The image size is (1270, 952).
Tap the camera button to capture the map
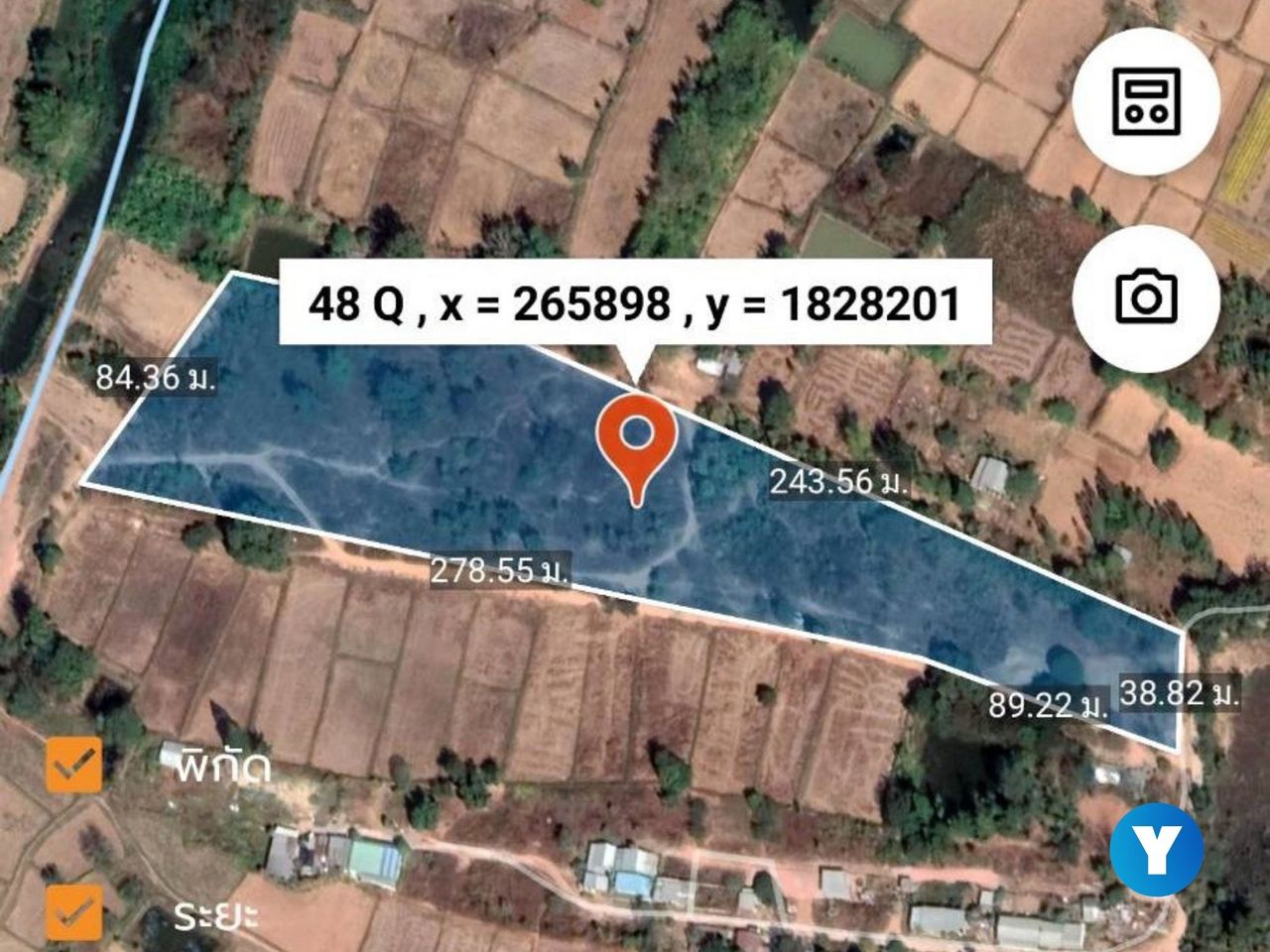pos(1146,296)
